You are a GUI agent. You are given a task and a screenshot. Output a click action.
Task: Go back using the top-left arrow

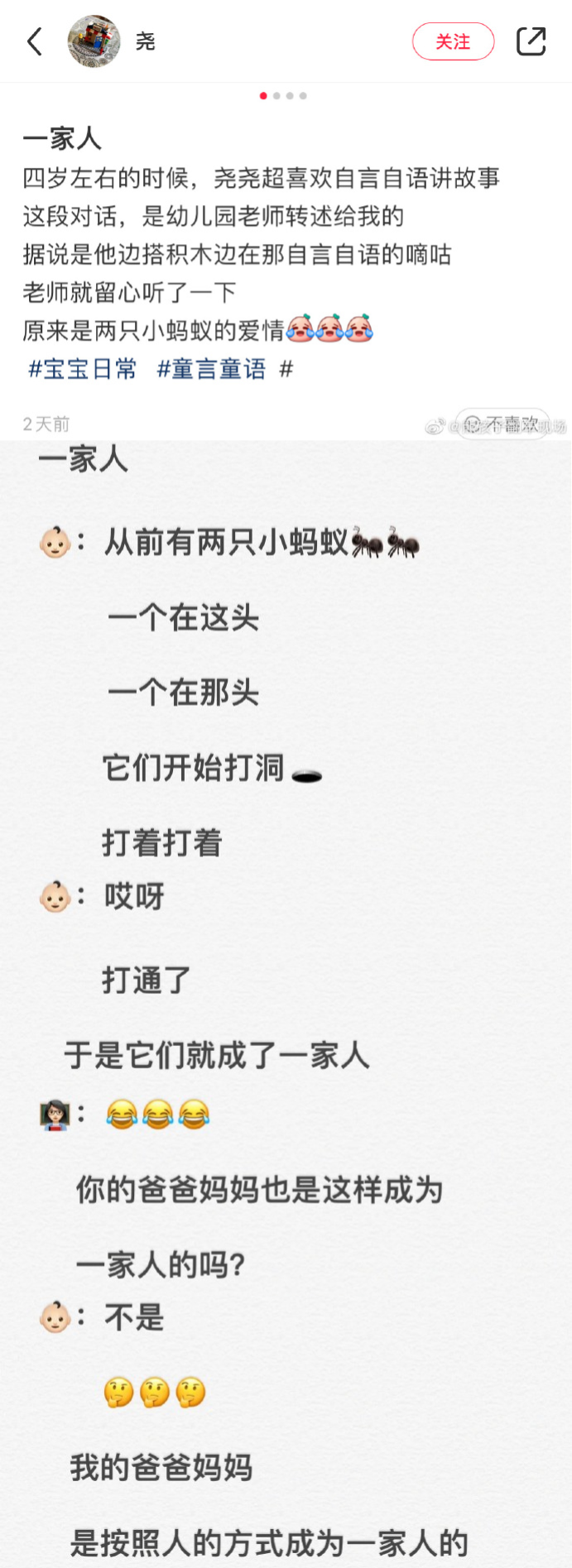[35, 41]
